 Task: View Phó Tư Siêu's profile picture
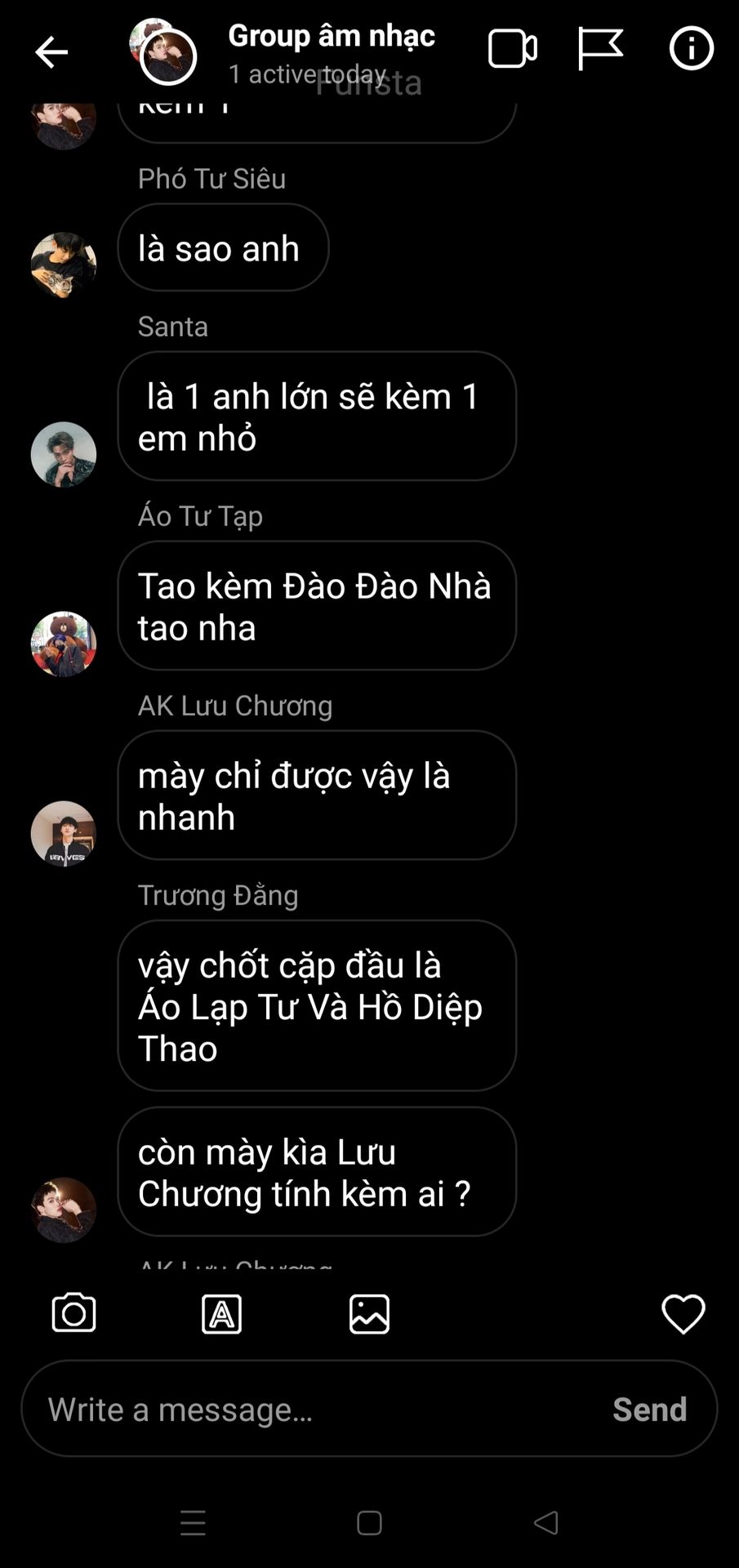64,265
